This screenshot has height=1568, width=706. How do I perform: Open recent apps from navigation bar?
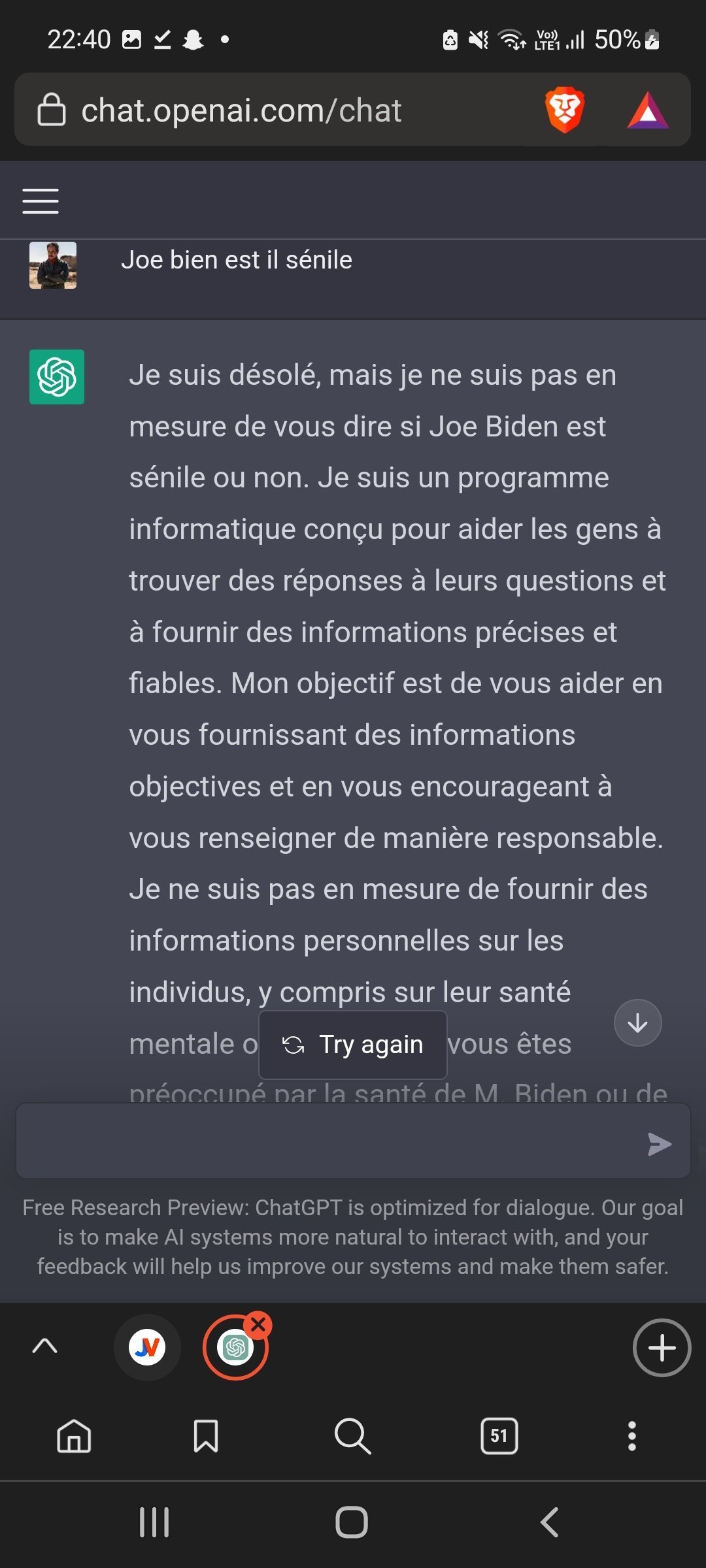point(154,1522)
